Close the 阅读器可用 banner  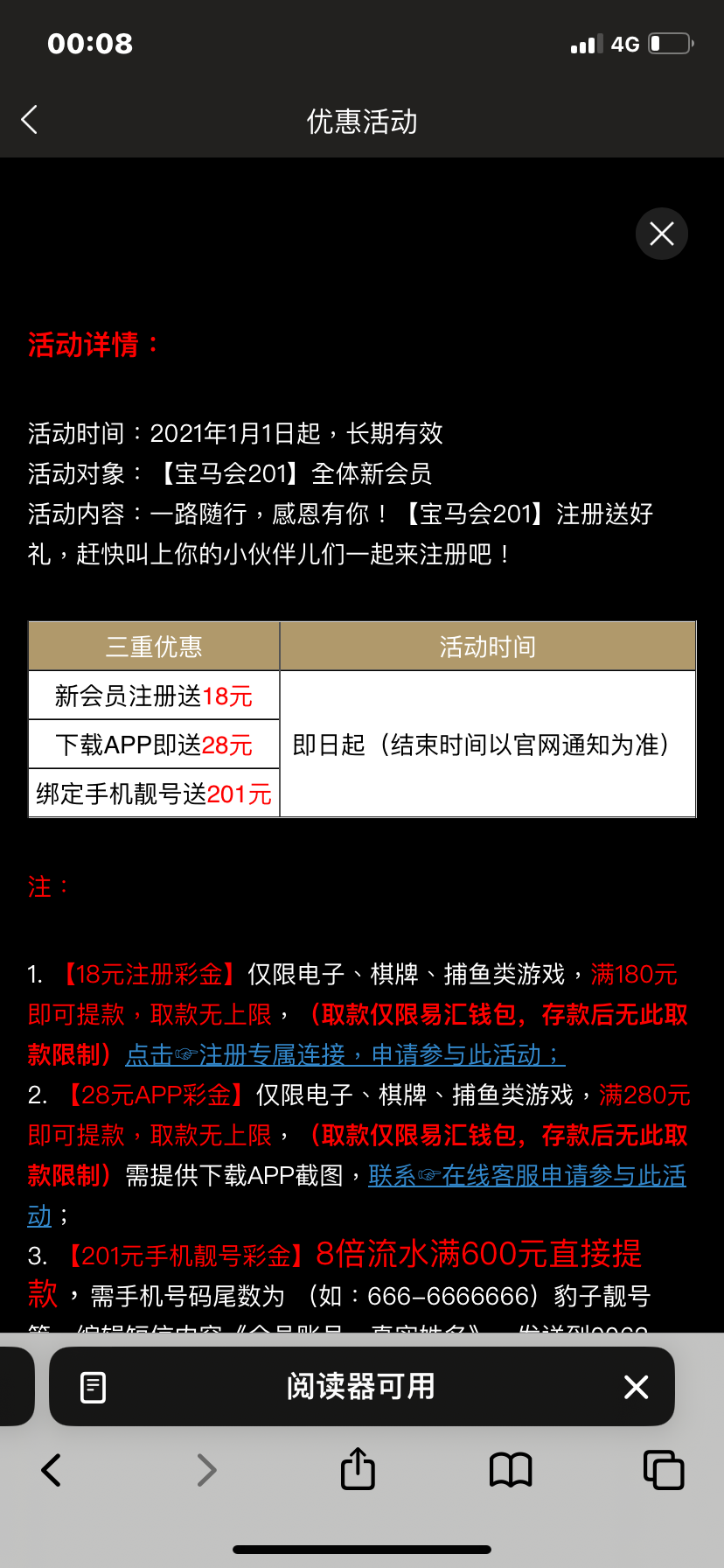click(636, 1387)
